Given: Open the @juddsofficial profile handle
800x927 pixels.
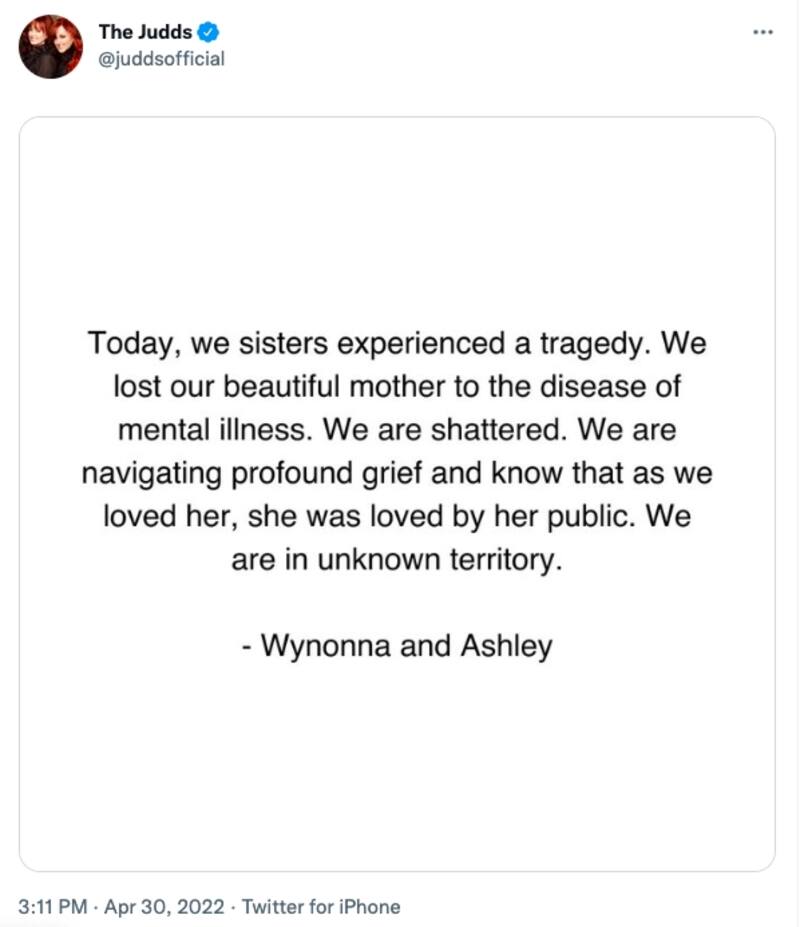Looking at the screenshot, I should coord(161,59).
